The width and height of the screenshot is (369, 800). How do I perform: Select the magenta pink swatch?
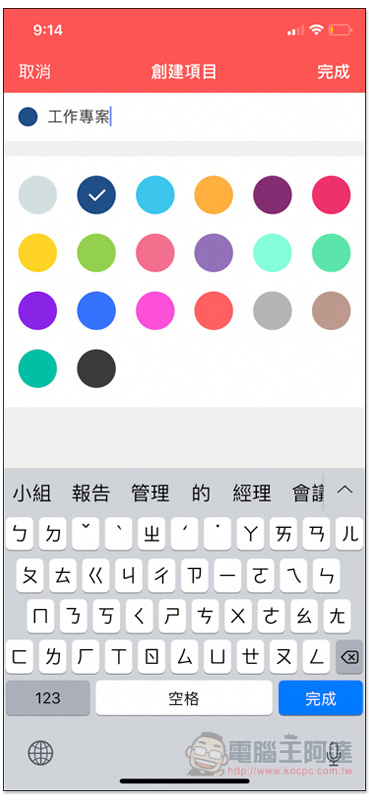point(155,311)
